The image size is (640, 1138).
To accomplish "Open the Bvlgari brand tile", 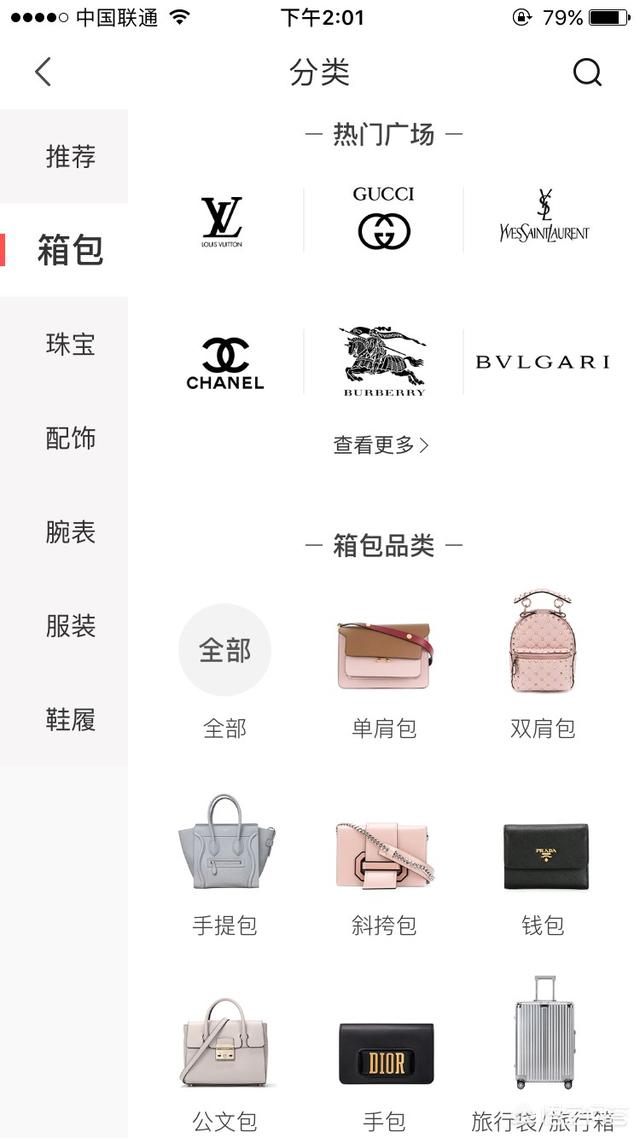I will click(543, 362).
